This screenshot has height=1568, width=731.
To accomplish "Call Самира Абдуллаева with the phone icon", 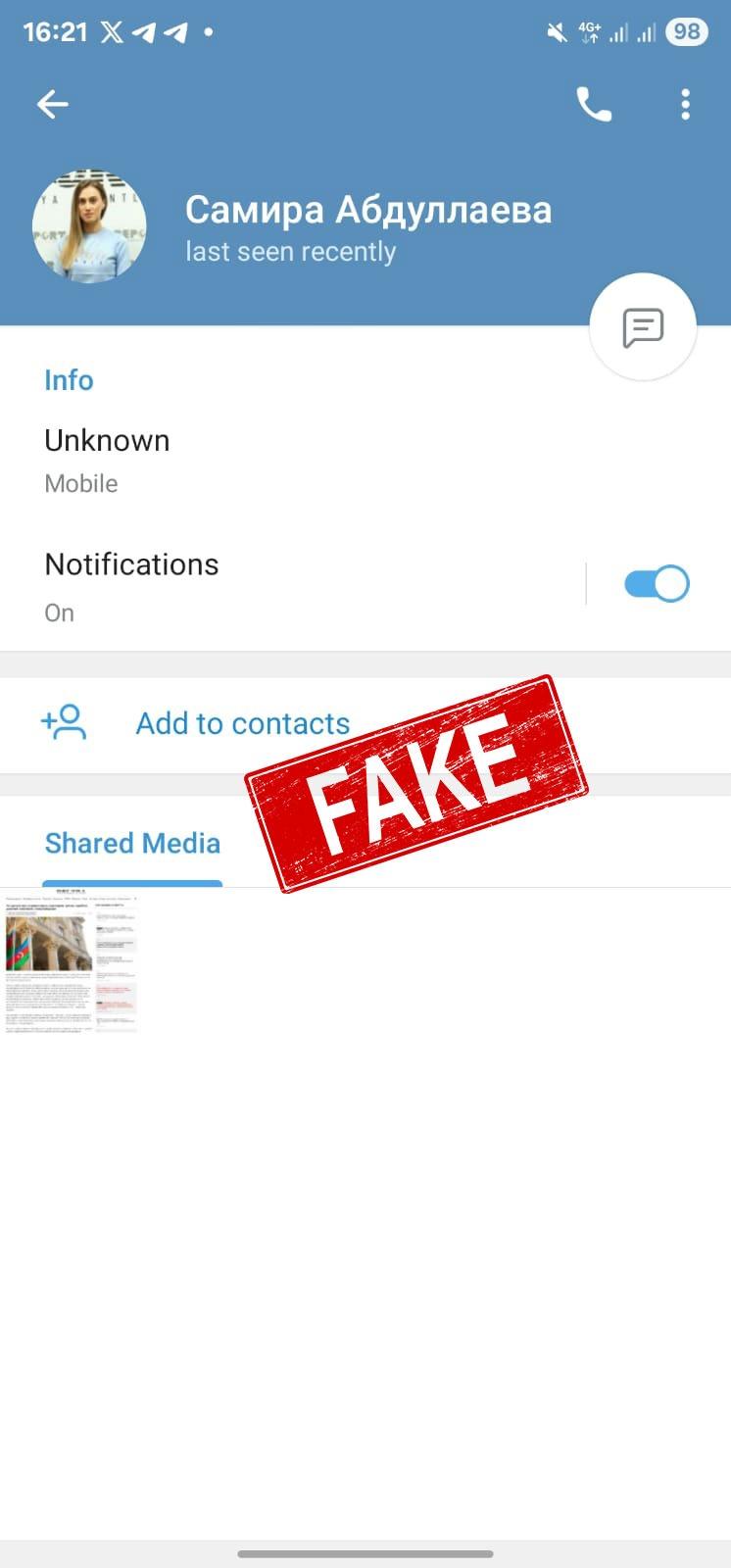I will (x=594, y=104).
